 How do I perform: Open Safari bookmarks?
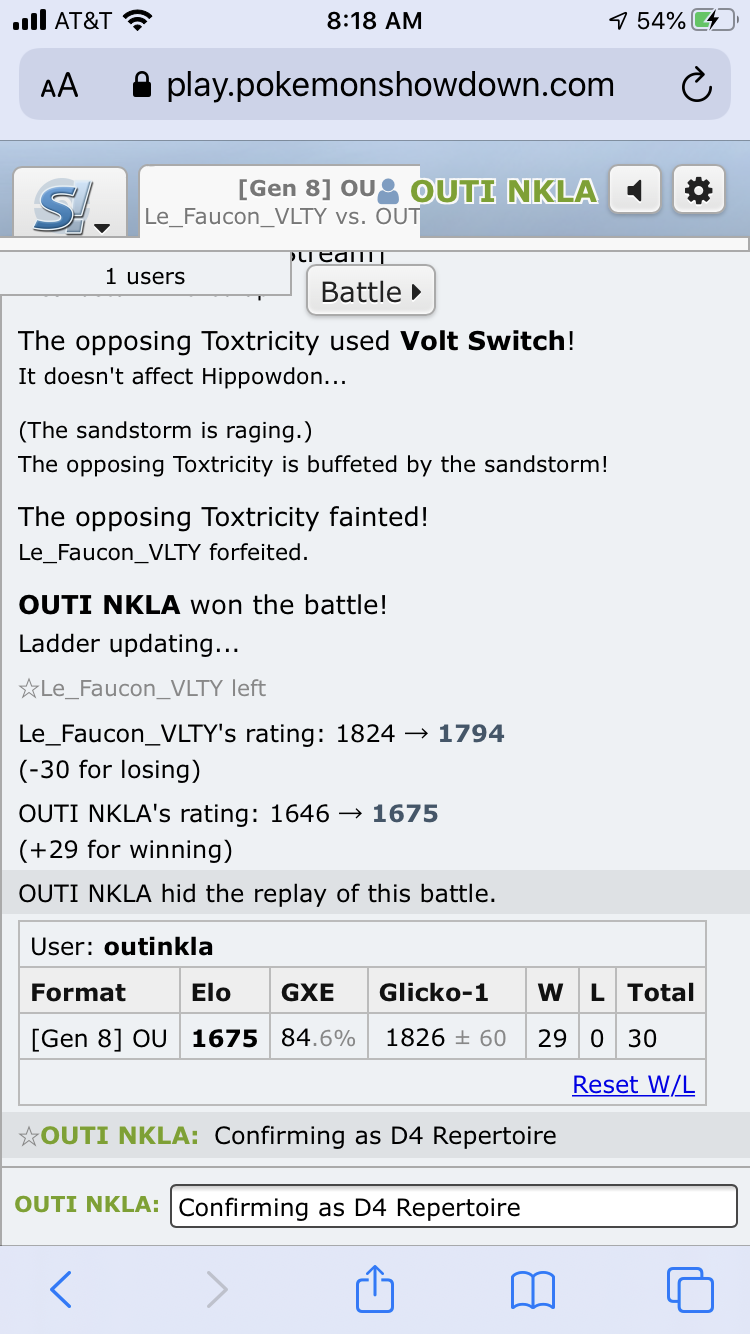532,1289
